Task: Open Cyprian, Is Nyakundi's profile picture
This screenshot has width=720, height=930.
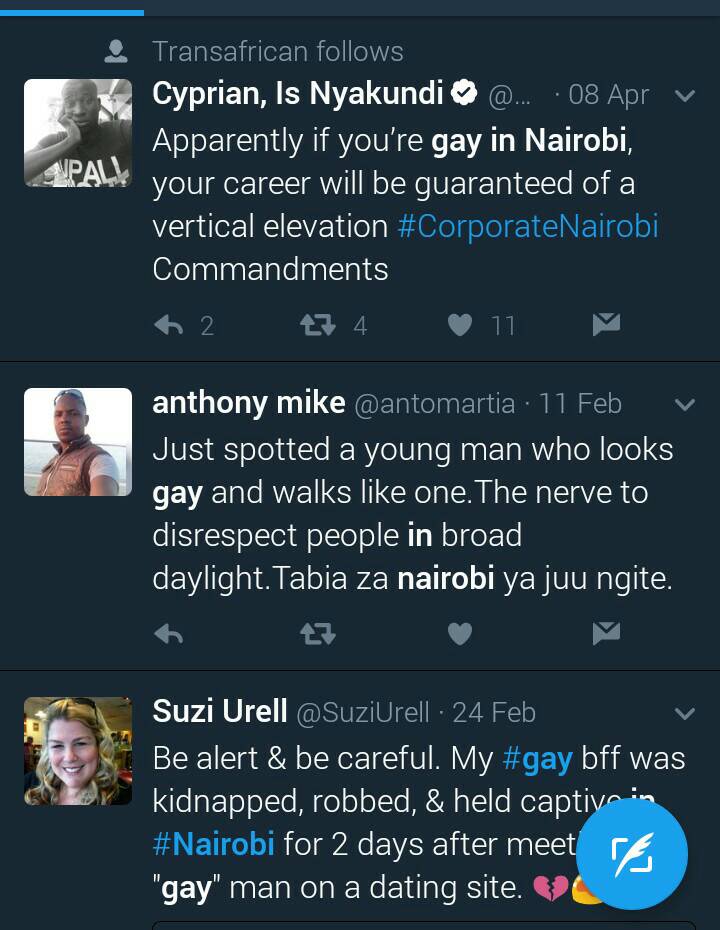Action: point(78,133)
